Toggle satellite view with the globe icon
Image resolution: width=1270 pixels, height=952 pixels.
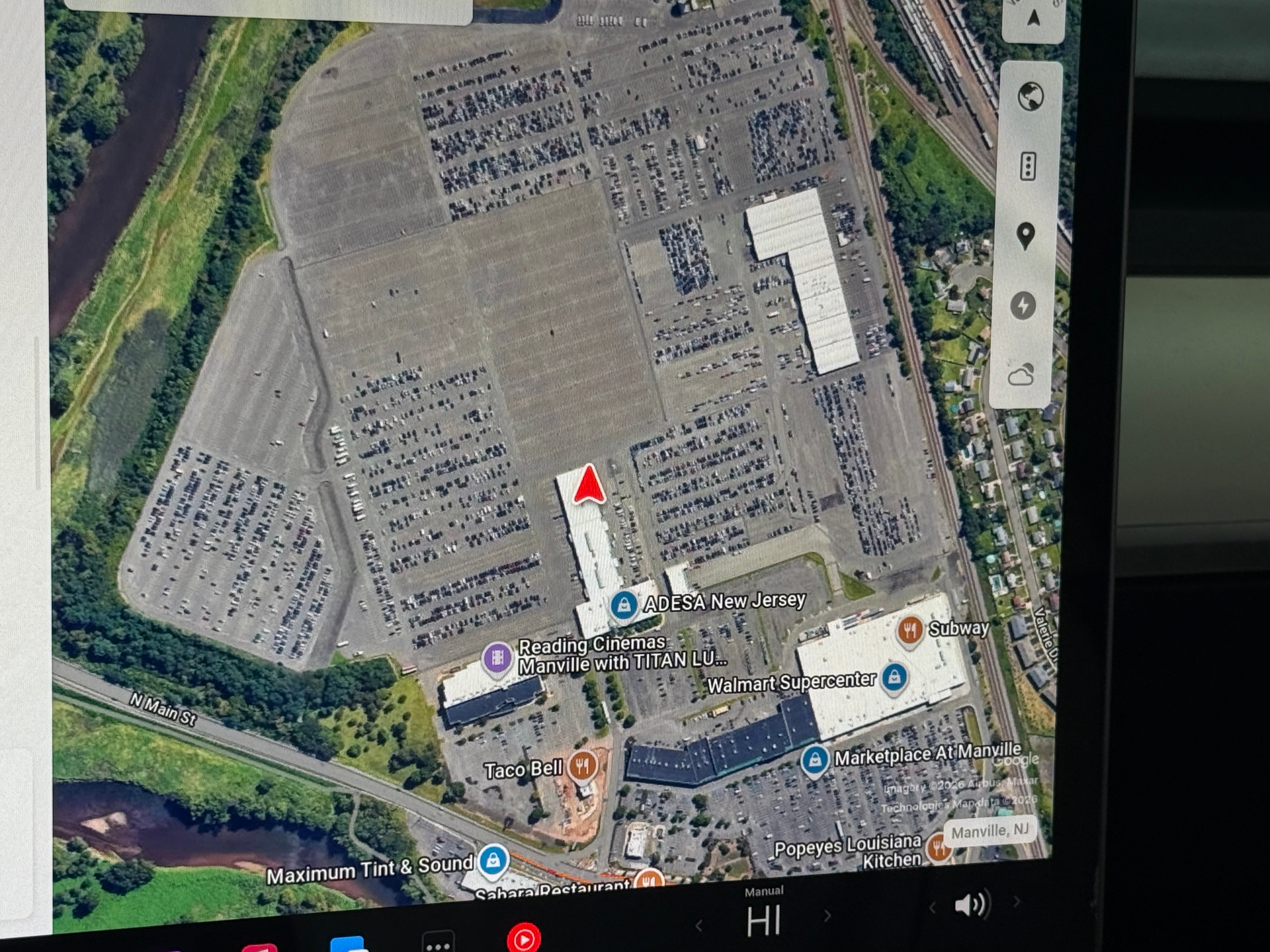point(1031,96)
